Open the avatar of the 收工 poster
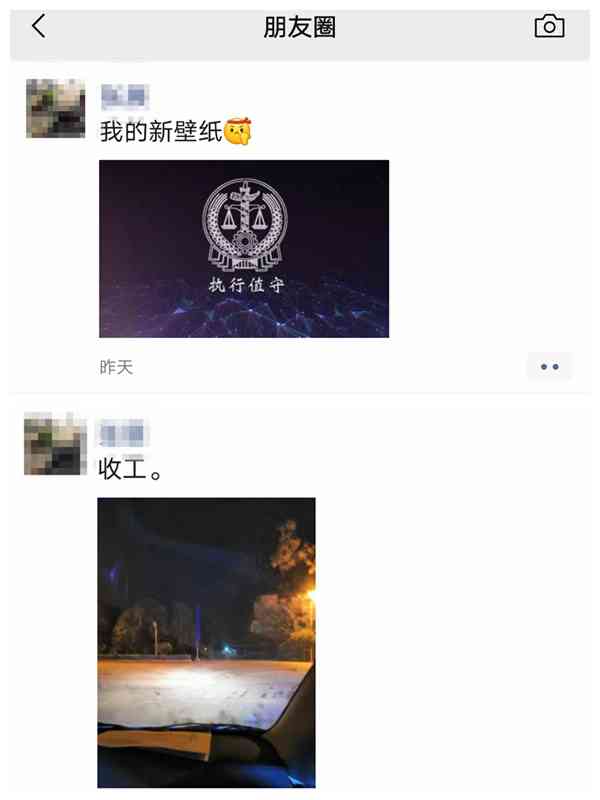600x800 pixels. pos(55,446)
